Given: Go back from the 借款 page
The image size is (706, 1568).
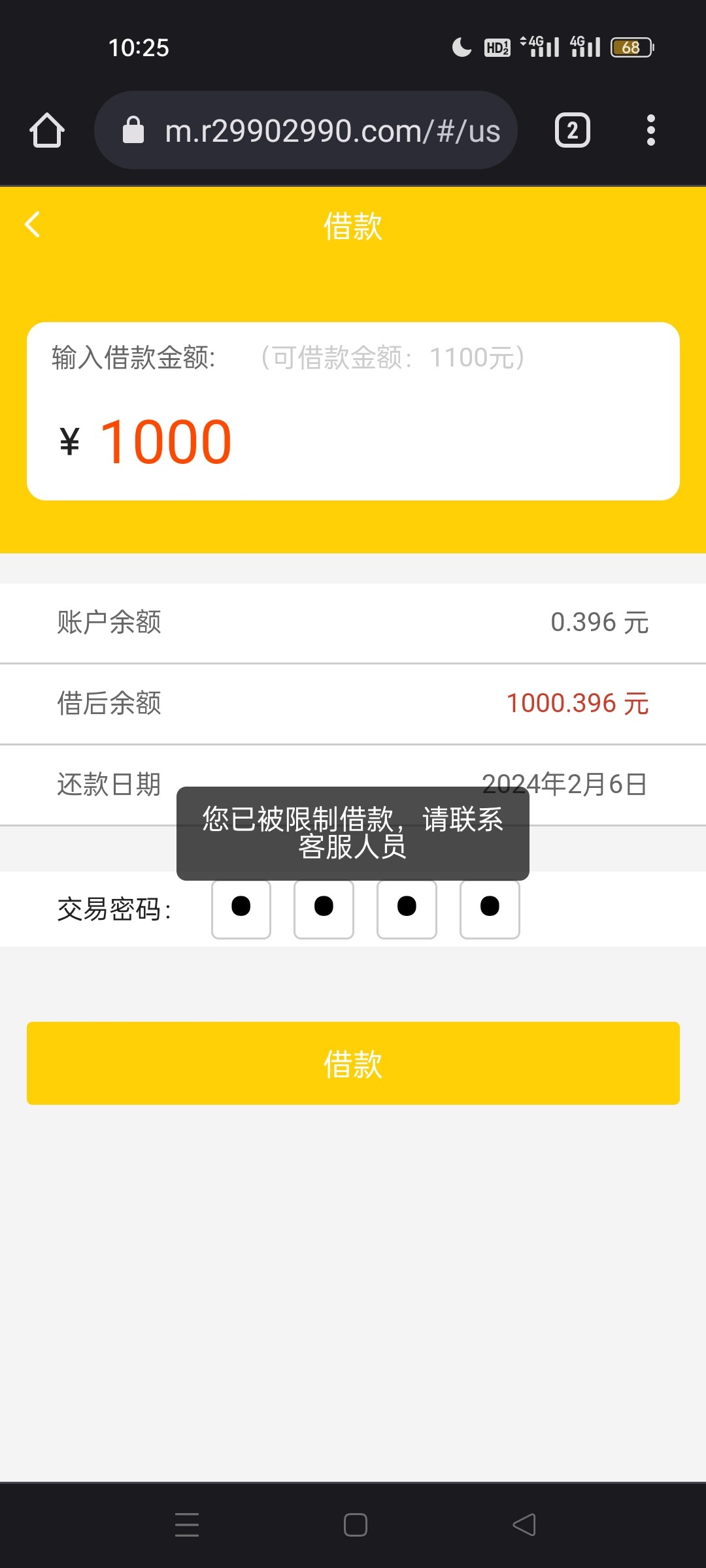Looking at the screenshot, I should click(x=33, y=224).
